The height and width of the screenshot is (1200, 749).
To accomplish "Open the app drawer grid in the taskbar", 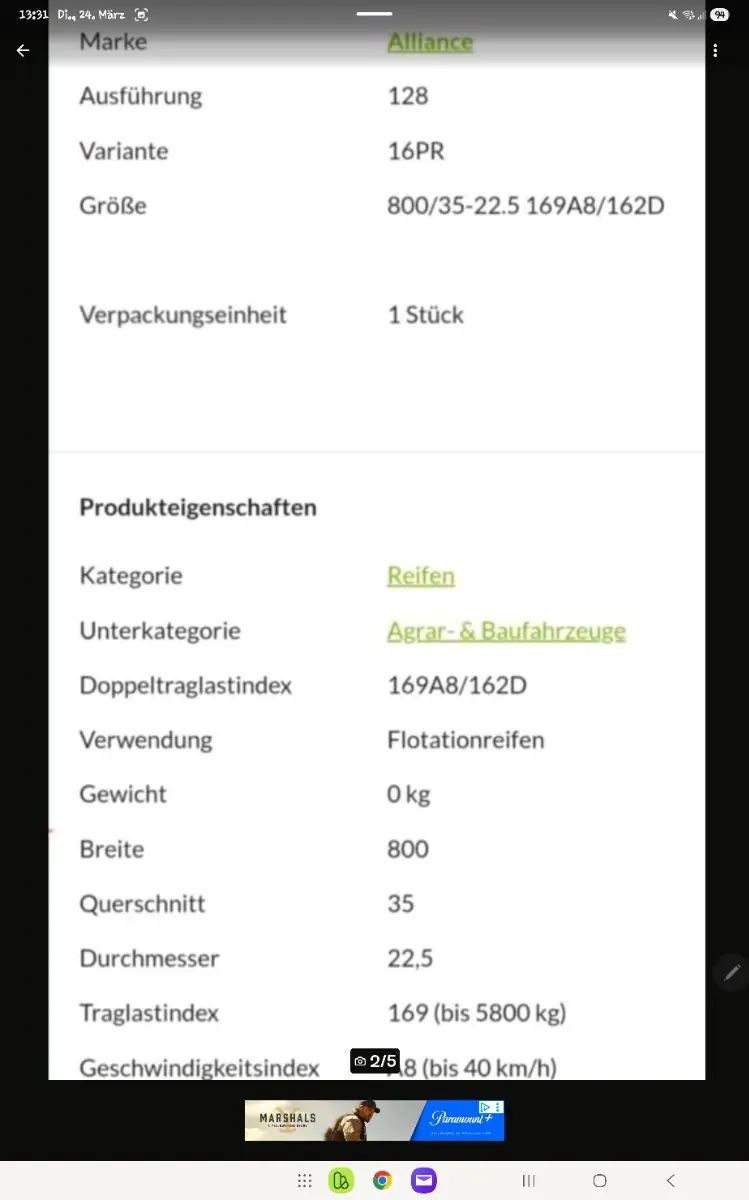I will [305, 1181].
